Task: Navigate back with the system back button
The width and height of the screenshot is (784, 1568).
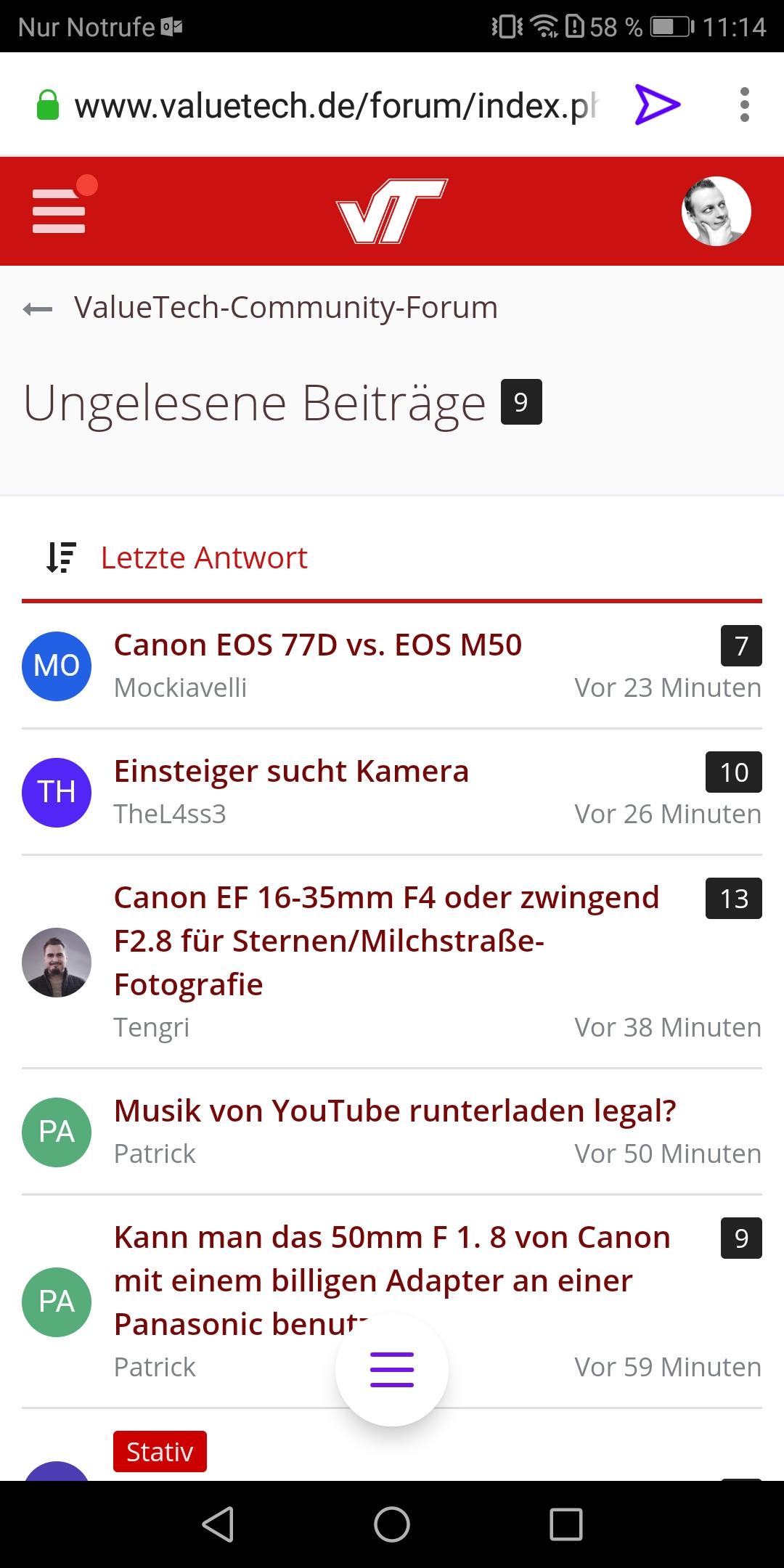Action: pos(218,1524)
